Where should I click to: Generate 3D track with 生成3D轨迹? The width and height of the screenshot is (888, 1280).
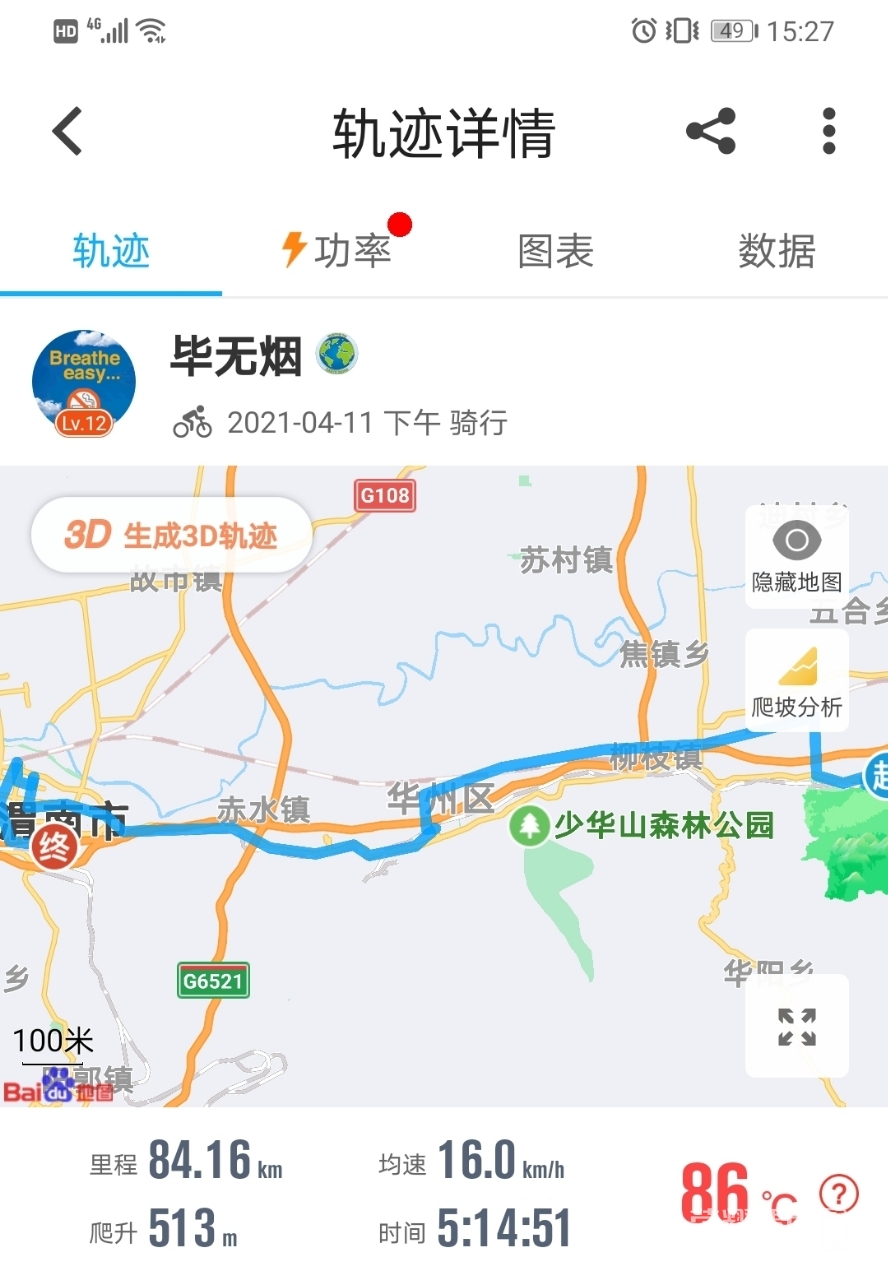pos(172,535)
